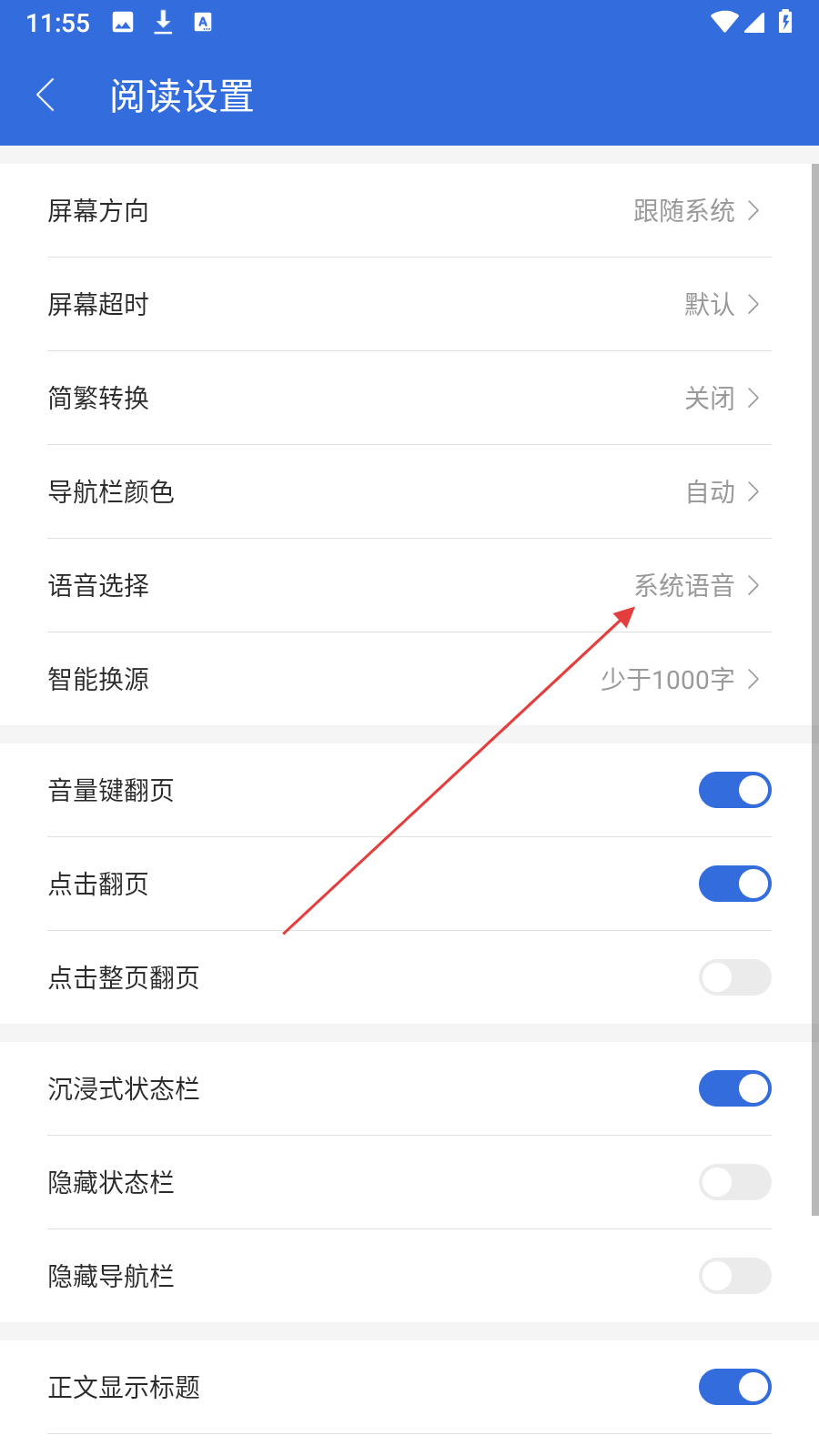Viewport: 819px width, 1456px height.
Task: Open 屏幕方向 setting
Action: click(x=409, y=210)
